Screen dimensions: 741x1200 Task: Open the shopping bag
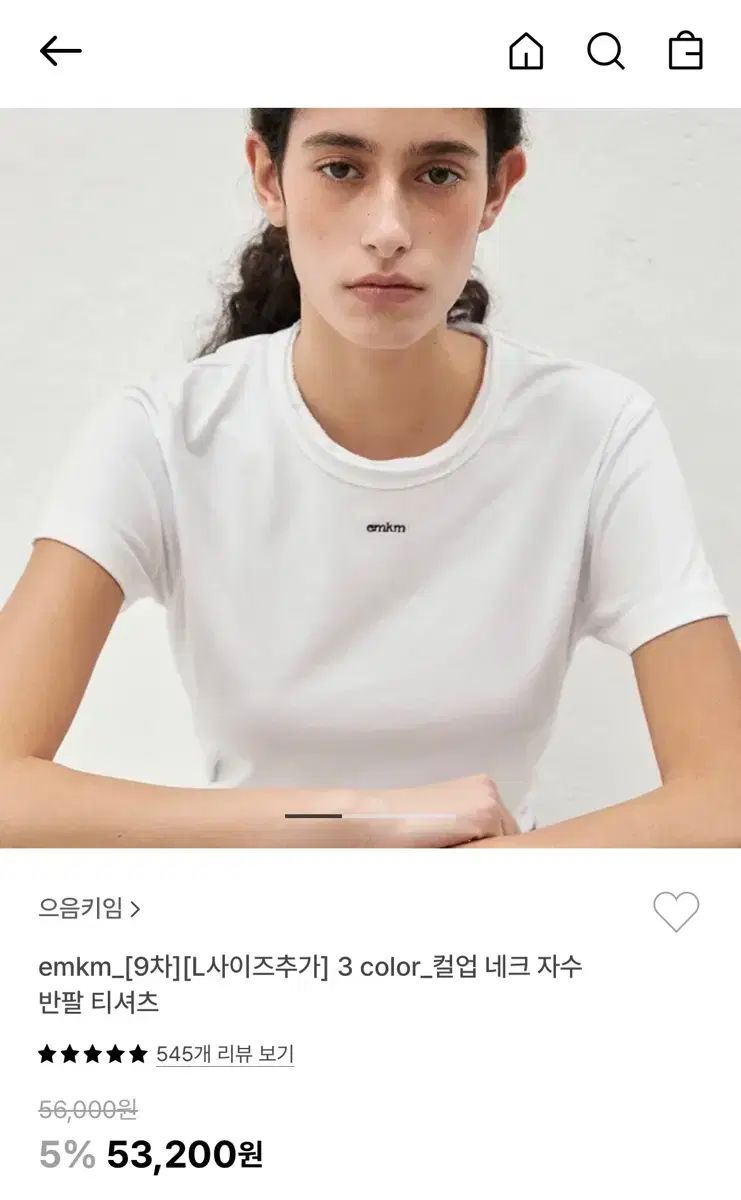pos(685,51)
